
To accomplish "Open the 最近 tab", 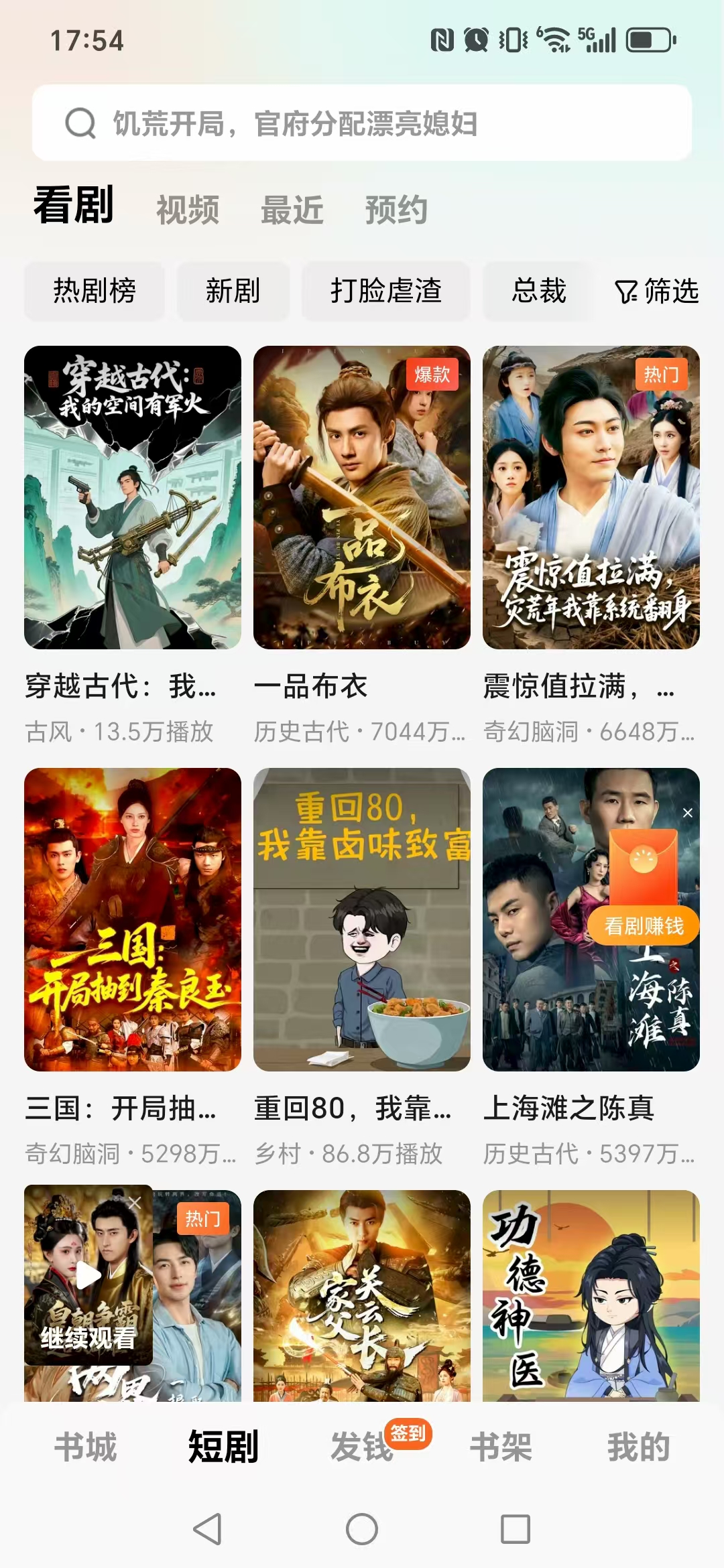I will pos(291,209).
